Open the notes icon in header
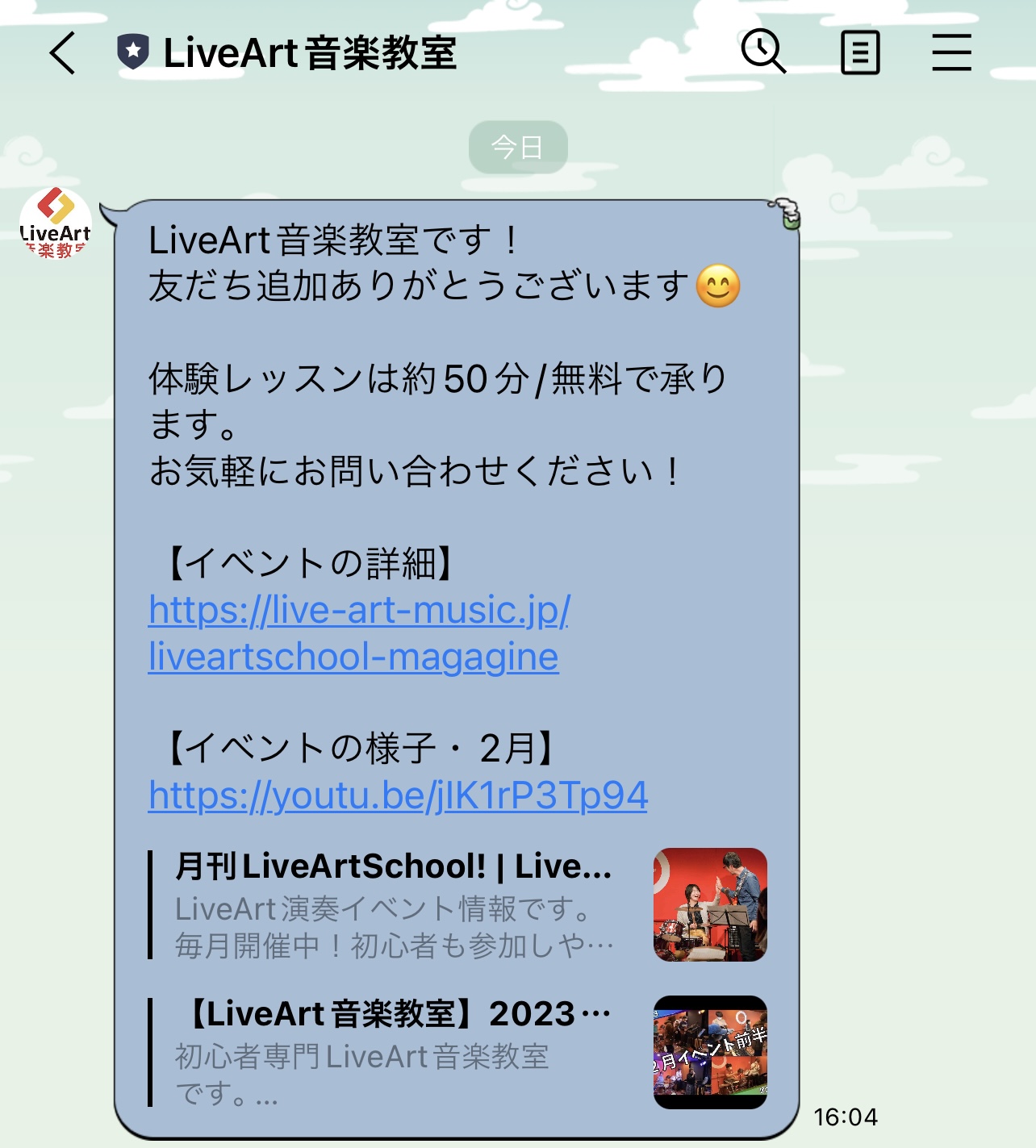Screen dimensions: 1036x1148 tap(860, 53)
